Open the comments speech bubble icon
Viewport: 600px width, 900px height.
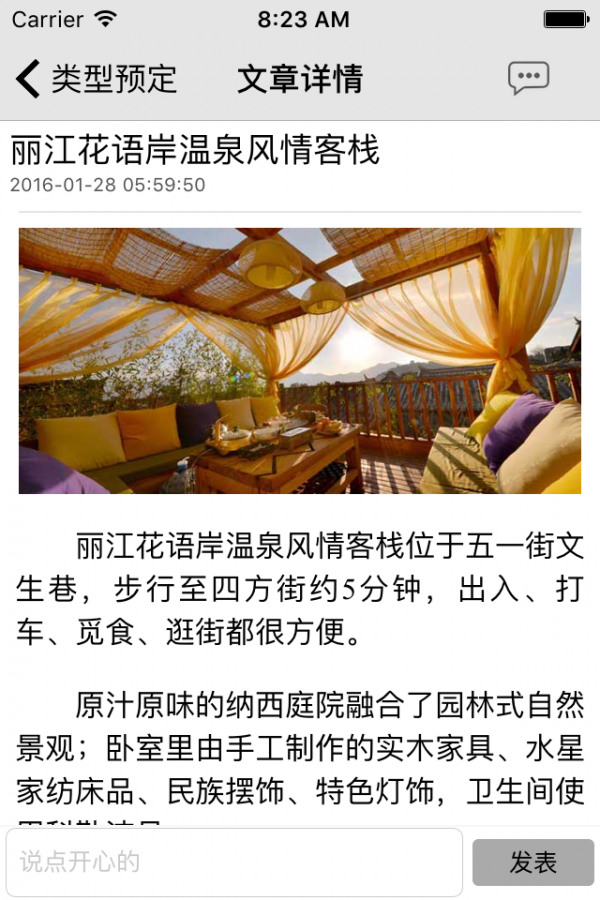528,78
